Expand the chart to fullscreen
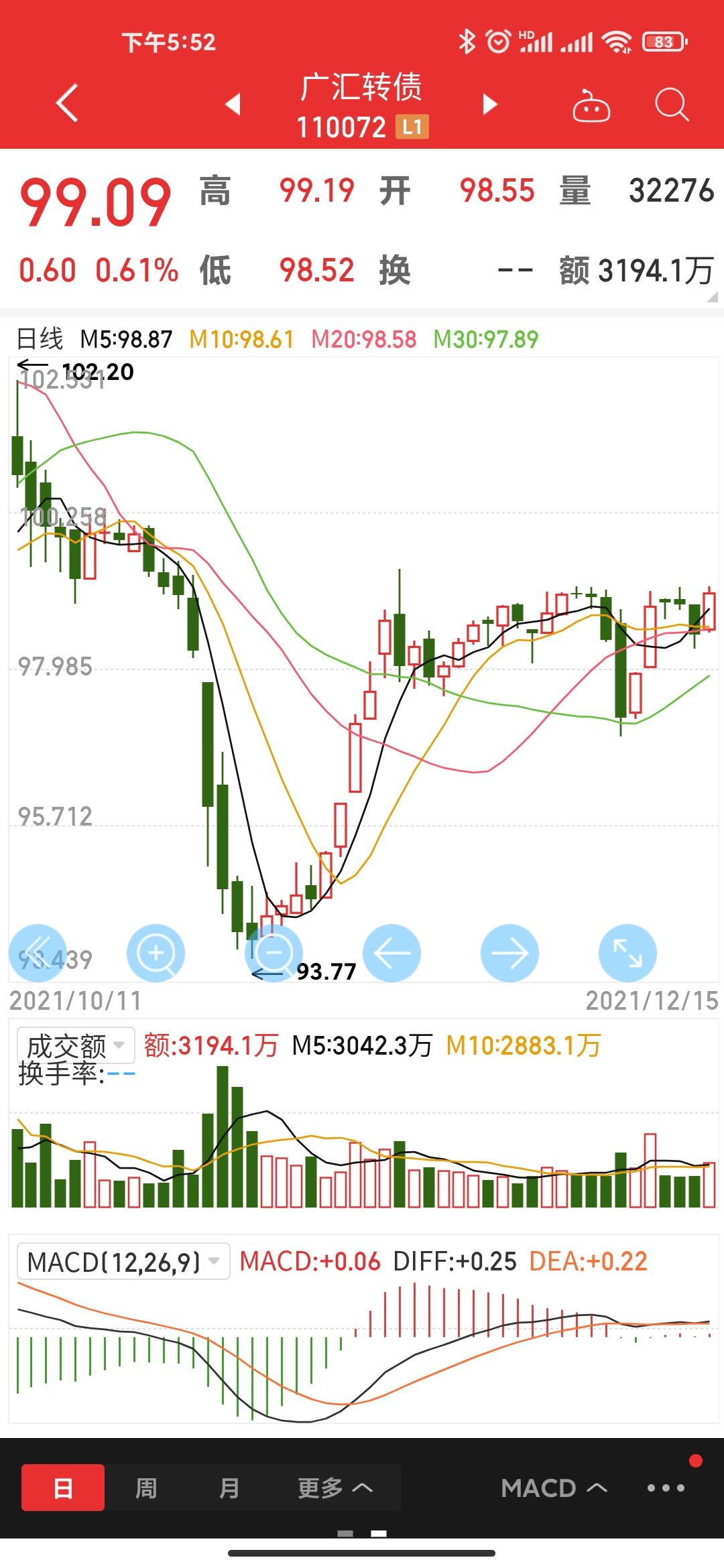This screenshot has height=1568, width=724. tap(627, 953)
